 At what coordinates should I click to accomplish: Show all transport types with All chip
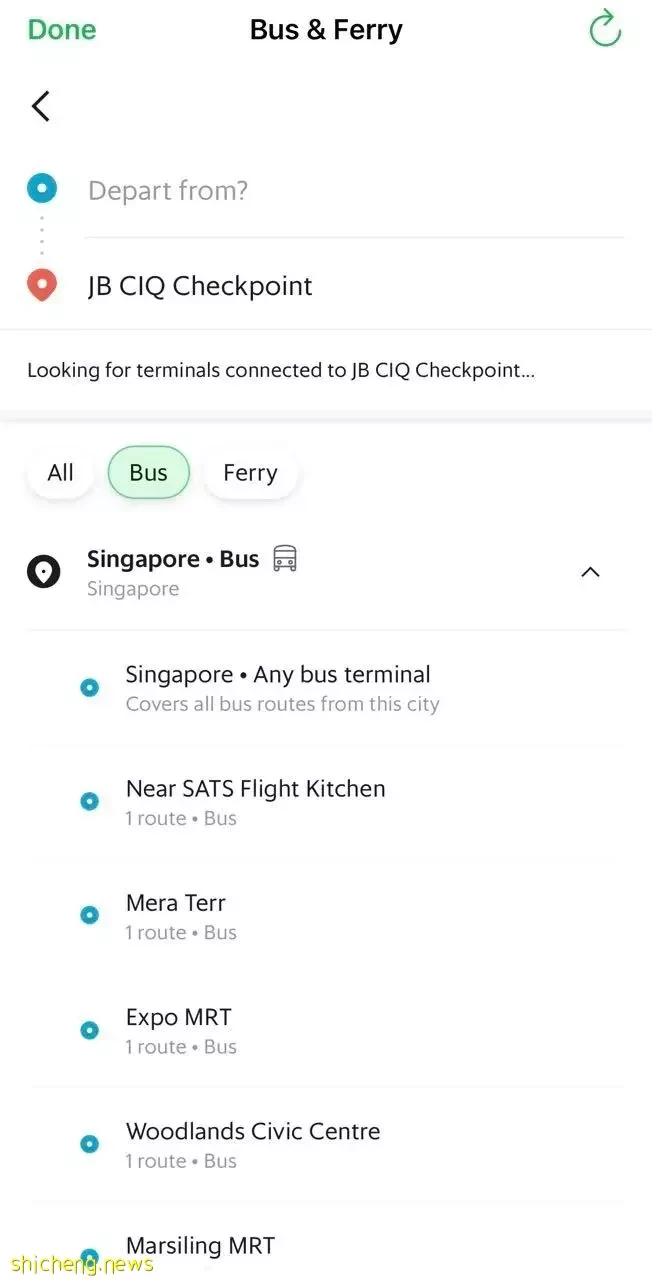pos(61,473)
